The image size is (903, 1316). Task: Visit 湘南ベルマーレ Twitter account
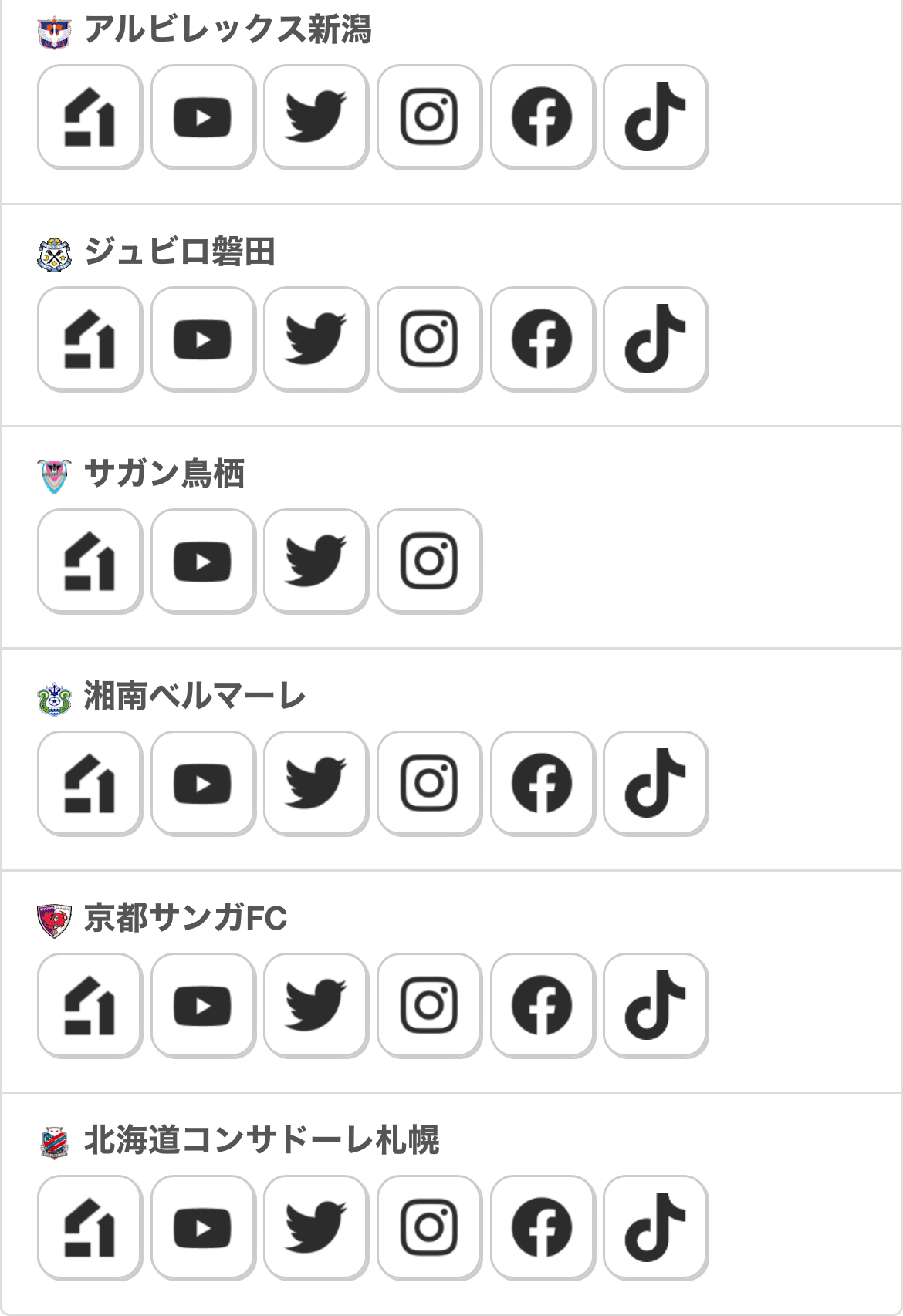[x=316, y=783]
